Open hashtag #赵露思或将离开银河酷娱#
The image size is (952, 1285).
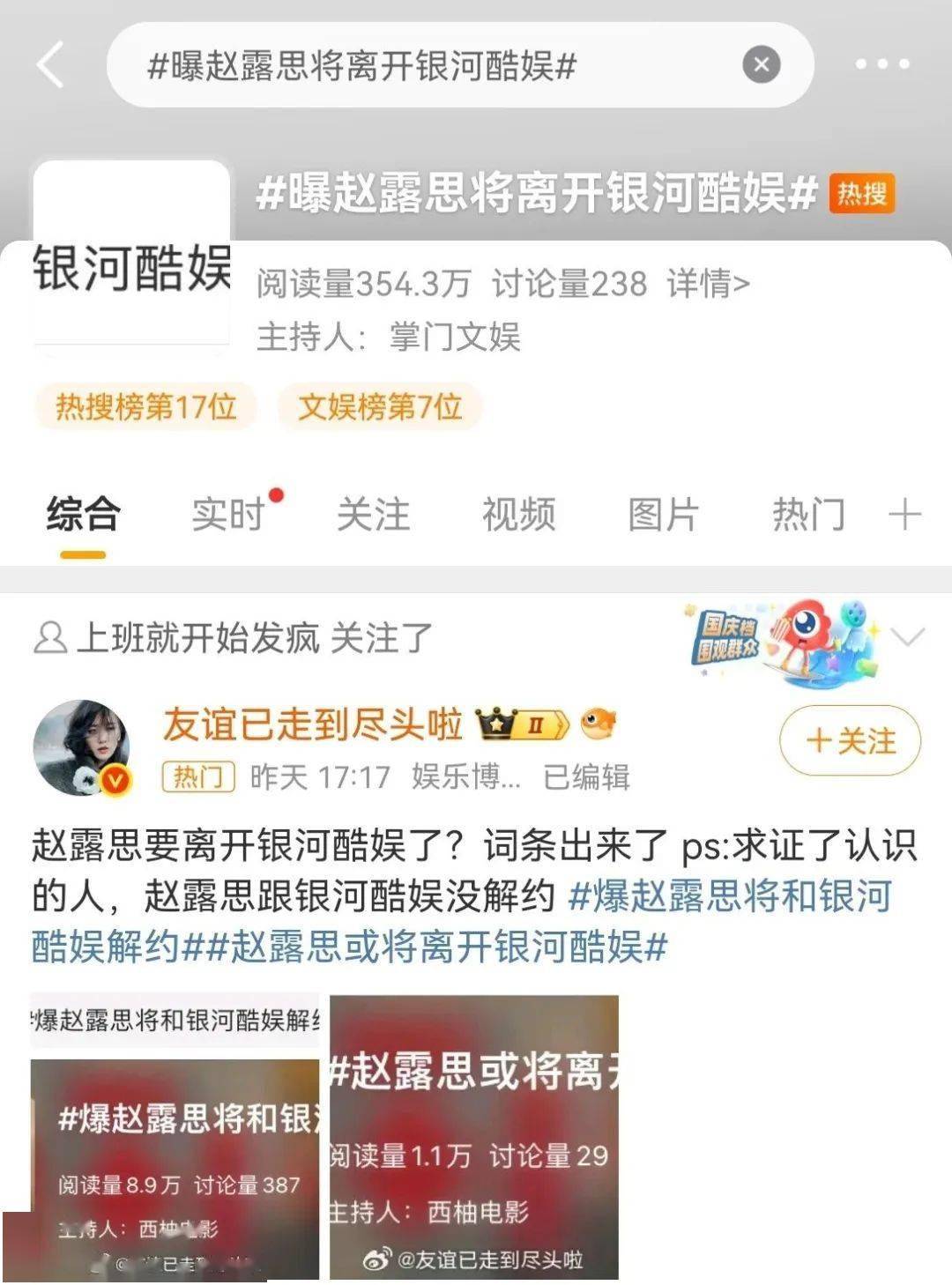tap(436, 947)
